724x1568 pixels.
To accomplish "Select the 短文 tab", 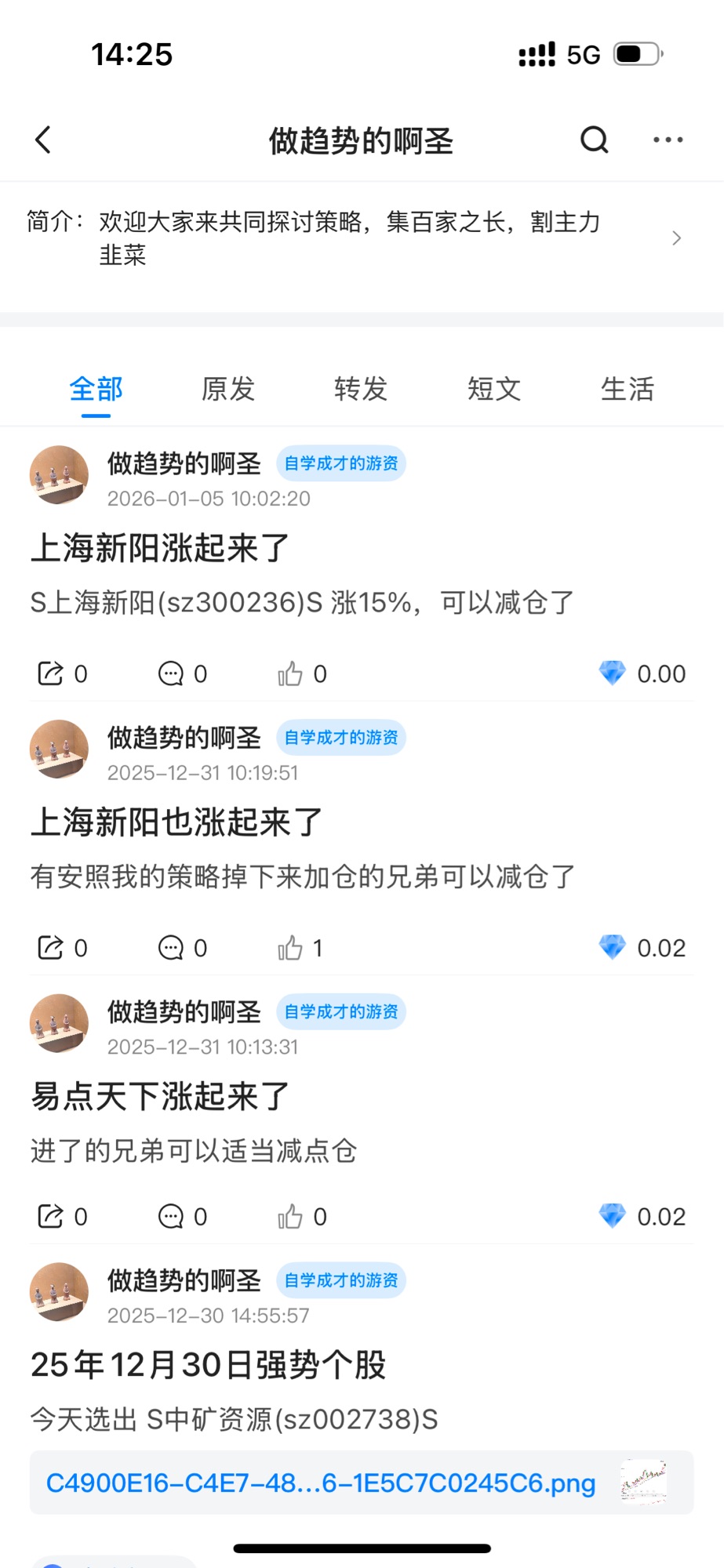I will coord(494,389).
